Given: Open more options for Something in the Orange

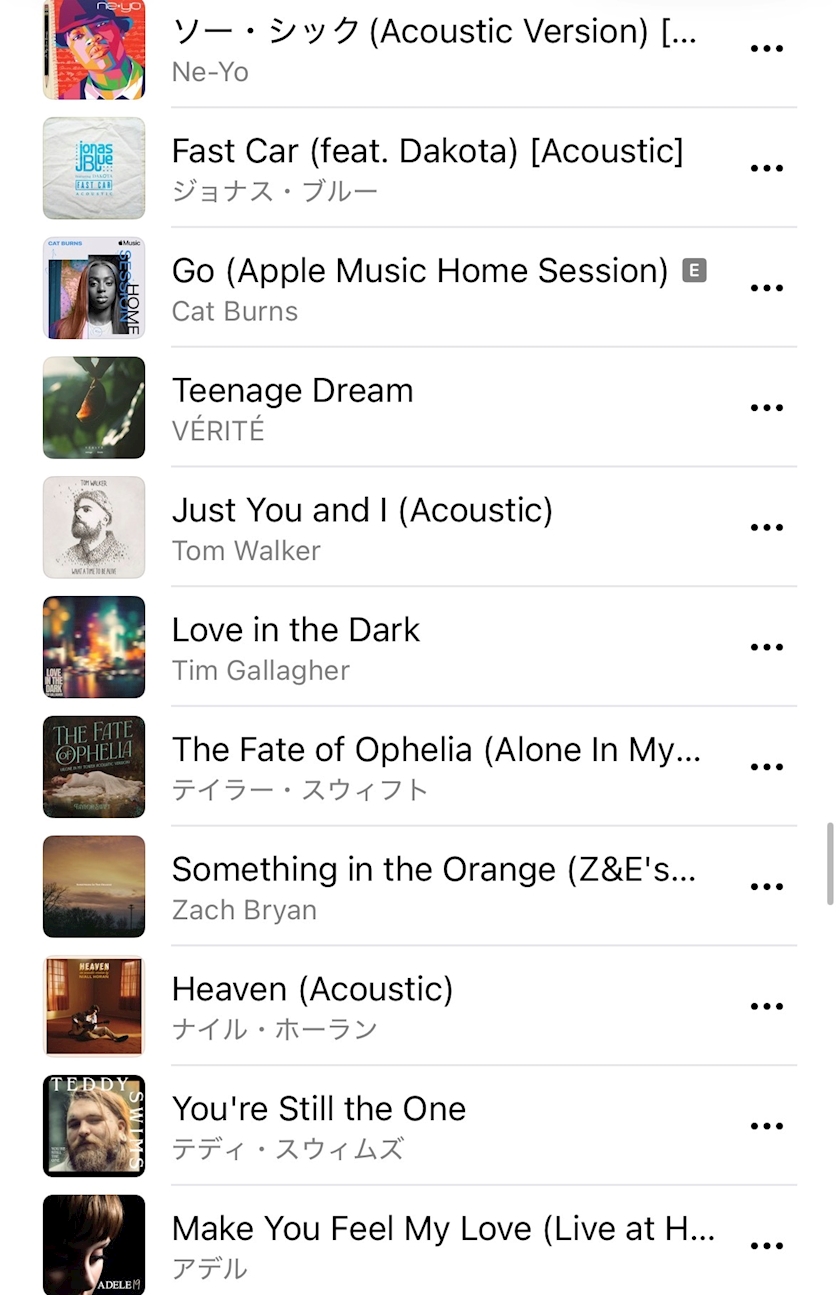Looking at the screenshot, I should click(x=766, y=887).
